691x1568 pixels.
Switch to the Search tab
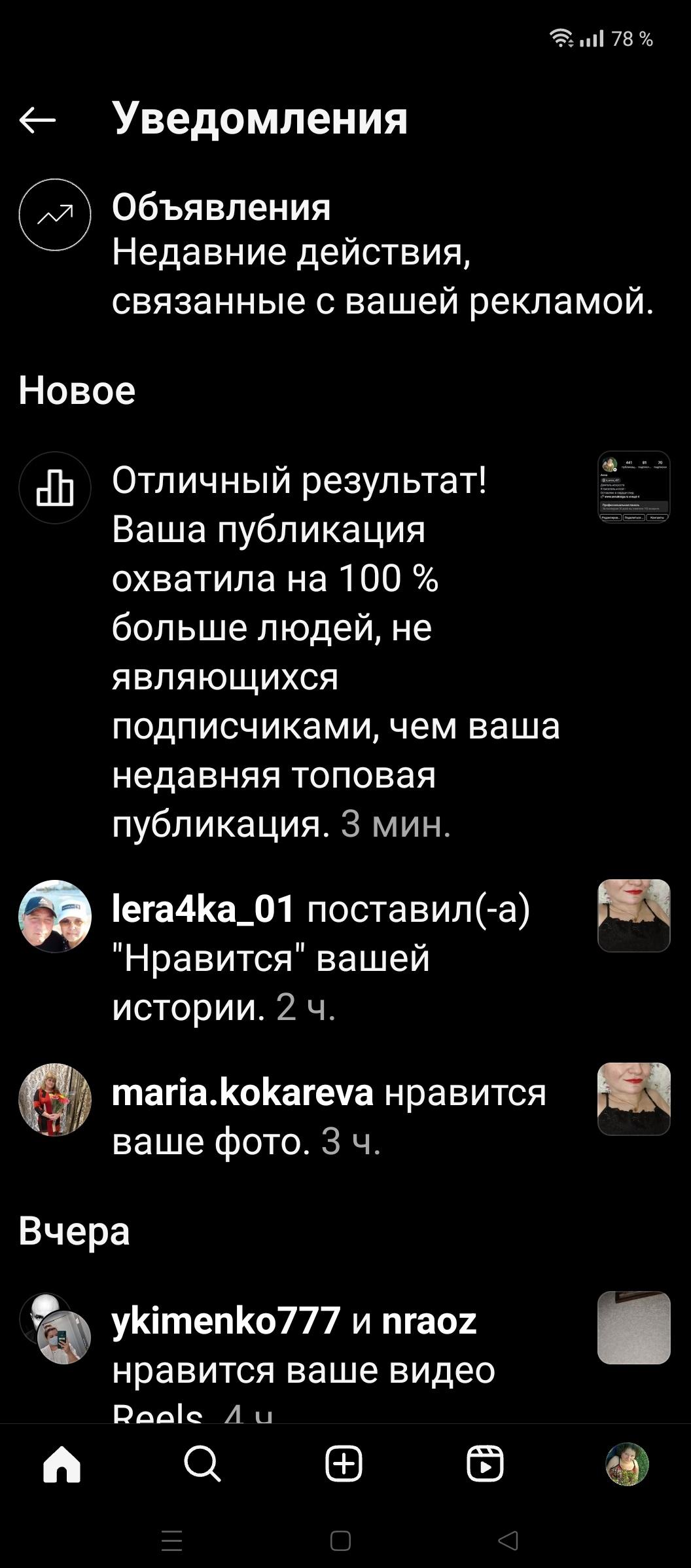coord(202,1463)
